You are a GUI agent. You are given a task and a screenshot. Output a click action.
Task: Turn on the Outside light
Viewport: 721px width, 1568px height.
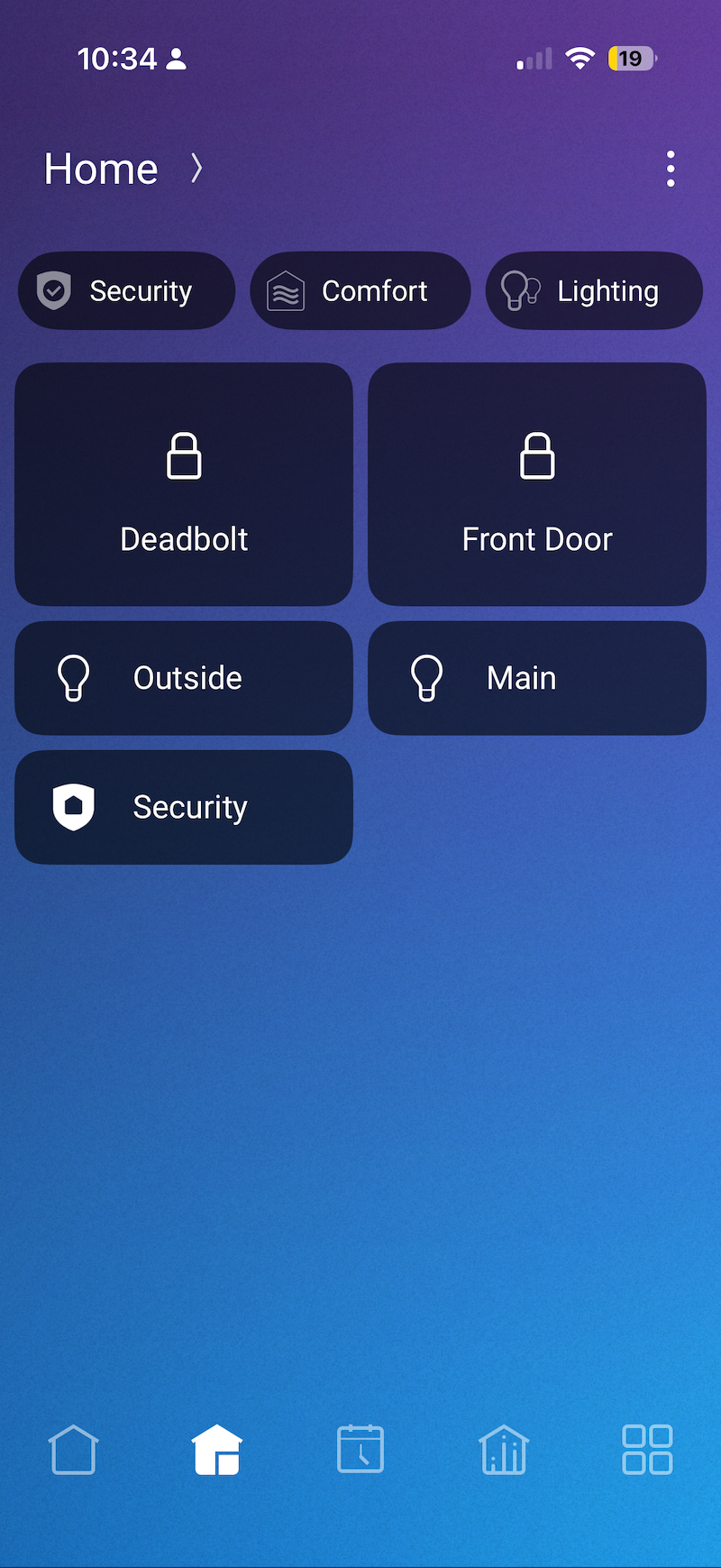pos(184,678)
